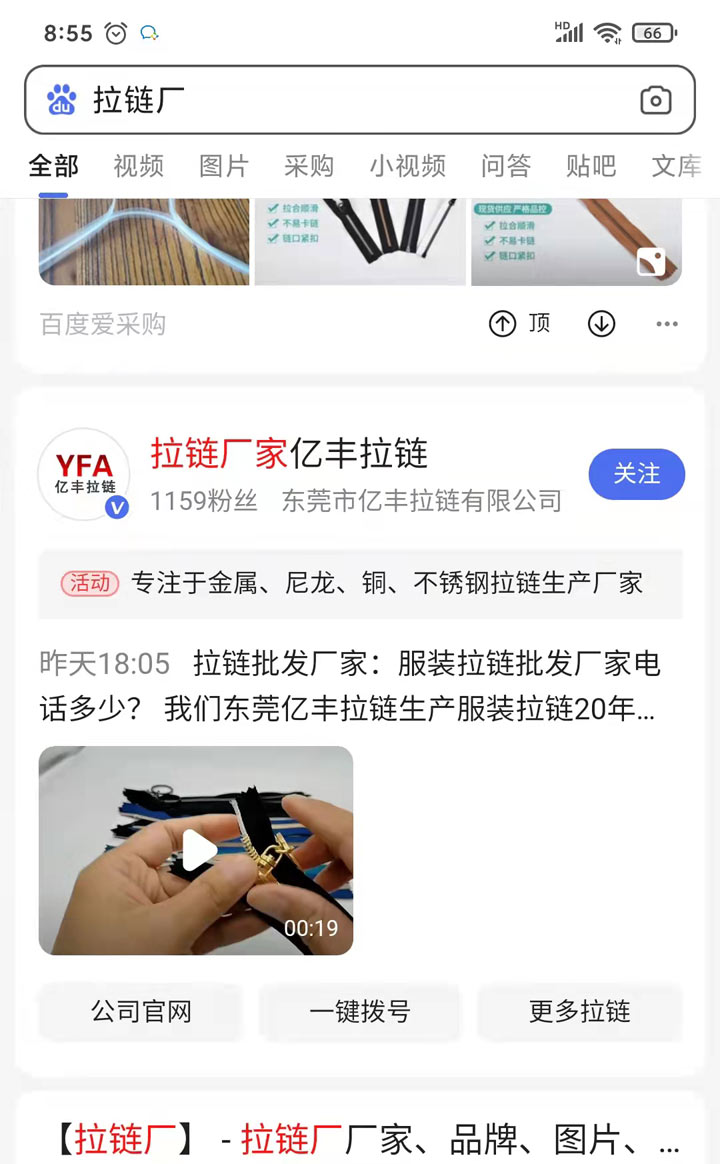
Task: Tap the 拉链厂 search box
Action: (x=359, y=99)
